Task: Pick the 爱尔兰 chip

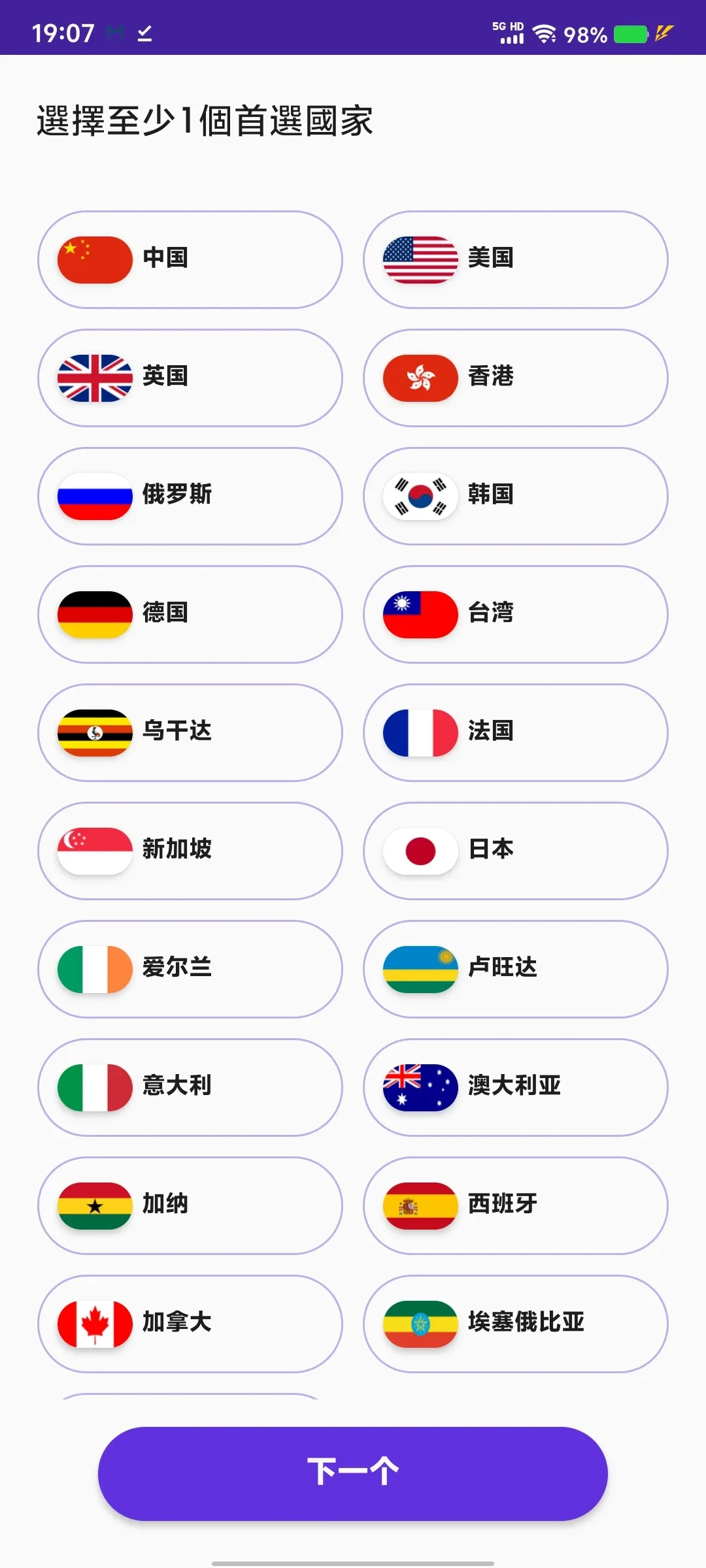Action: 190,969
